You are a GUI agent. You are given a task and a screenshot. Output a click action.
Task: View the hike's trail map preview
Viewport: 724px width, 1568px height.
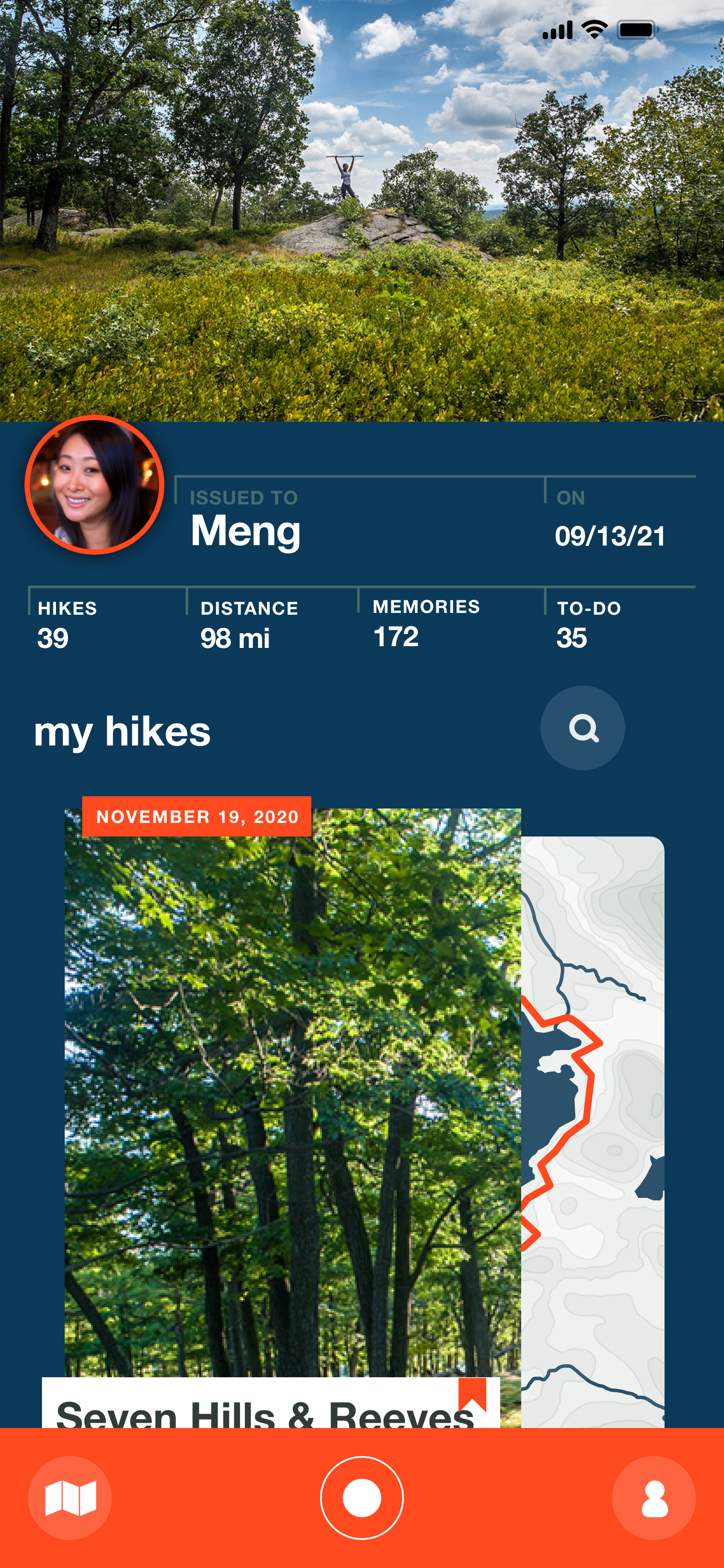592,1126
